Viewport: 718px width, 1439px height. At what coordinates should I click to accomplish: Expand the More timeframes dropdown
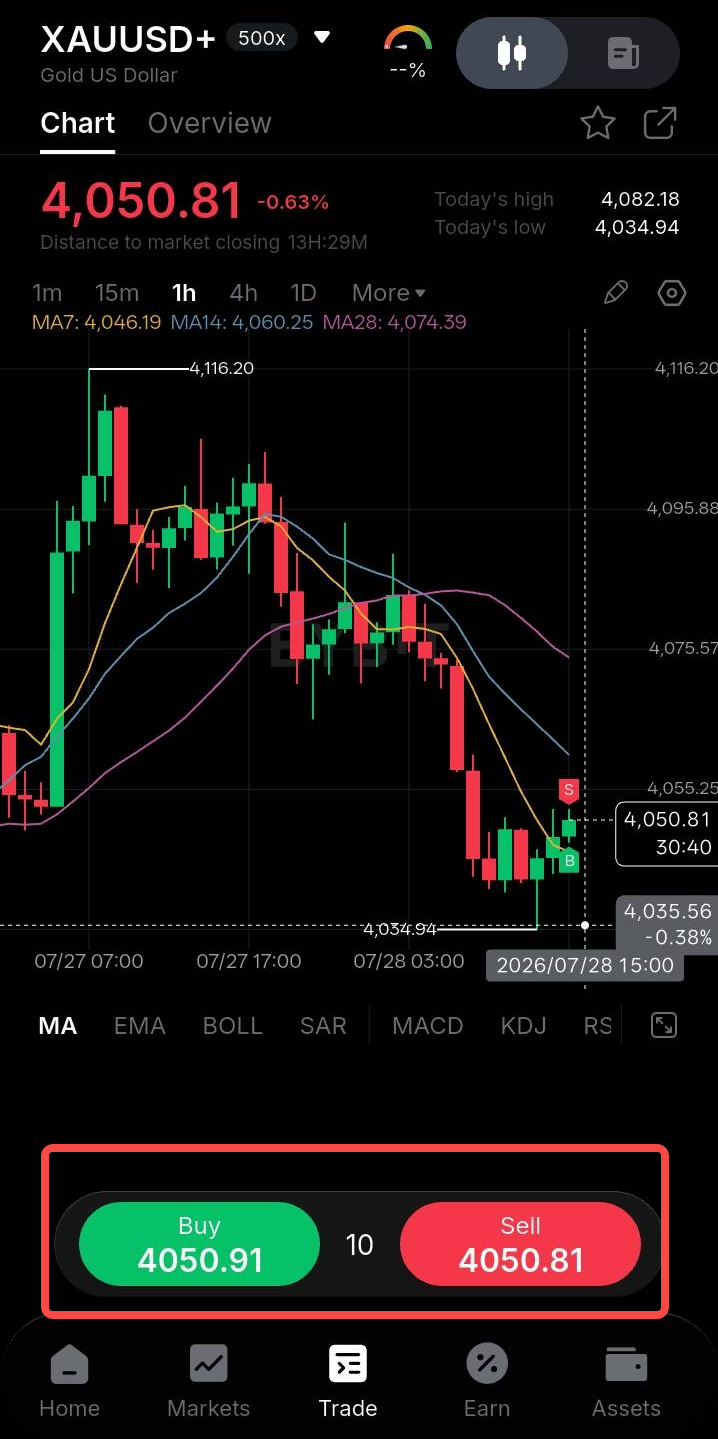(x=389, y=293)
